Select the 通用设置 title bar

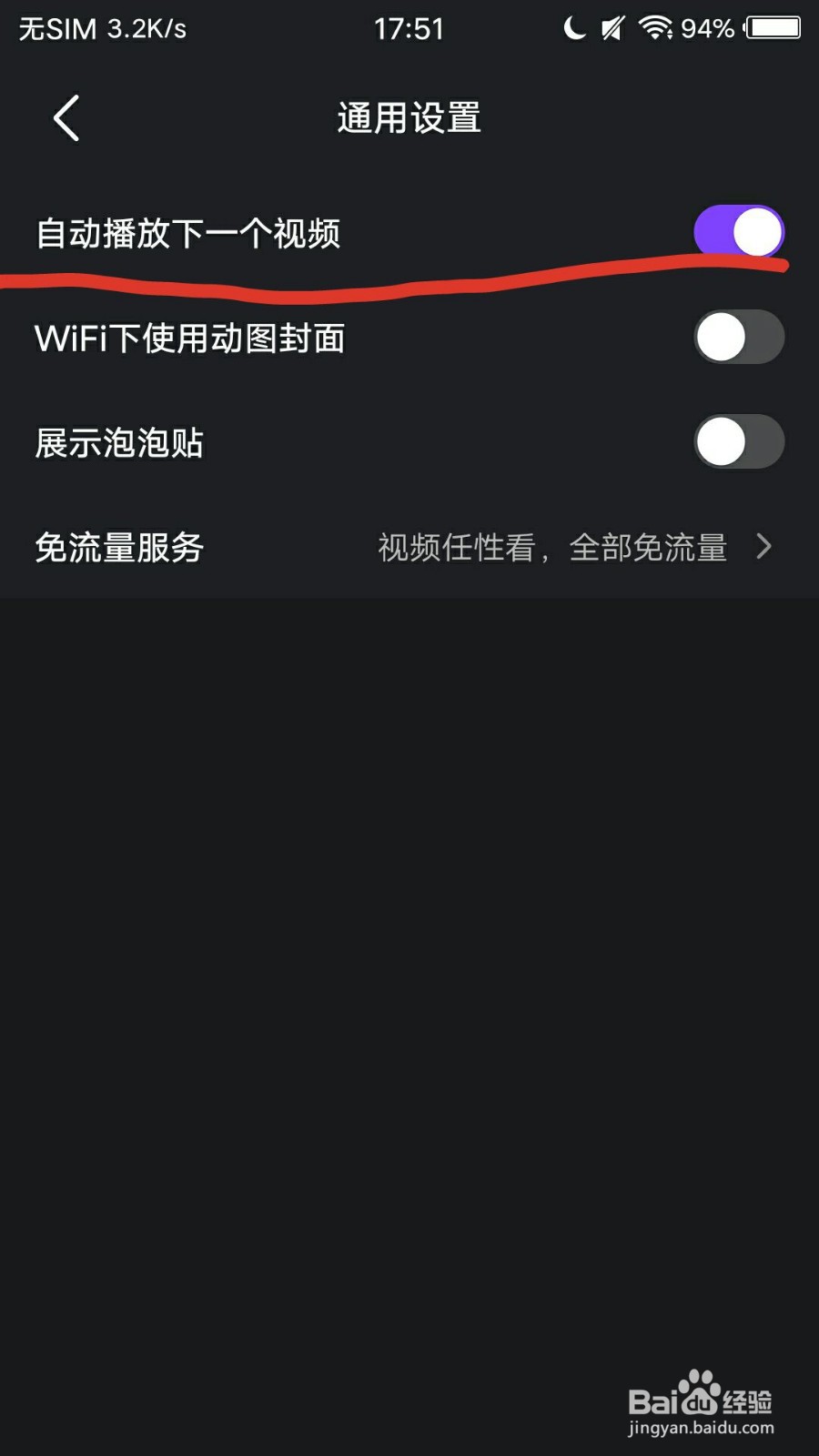[x=409, y=118]
